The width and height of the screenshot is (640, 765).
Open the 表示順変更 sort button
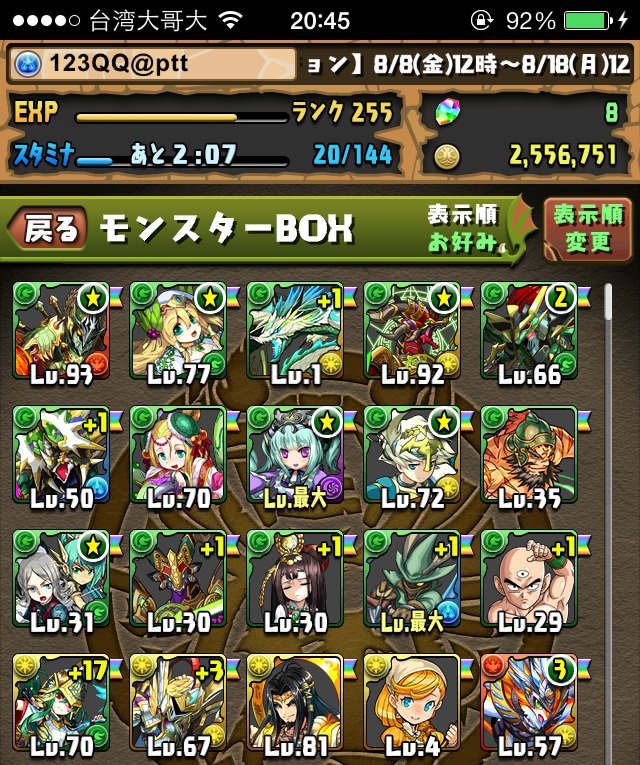(587, 228)
